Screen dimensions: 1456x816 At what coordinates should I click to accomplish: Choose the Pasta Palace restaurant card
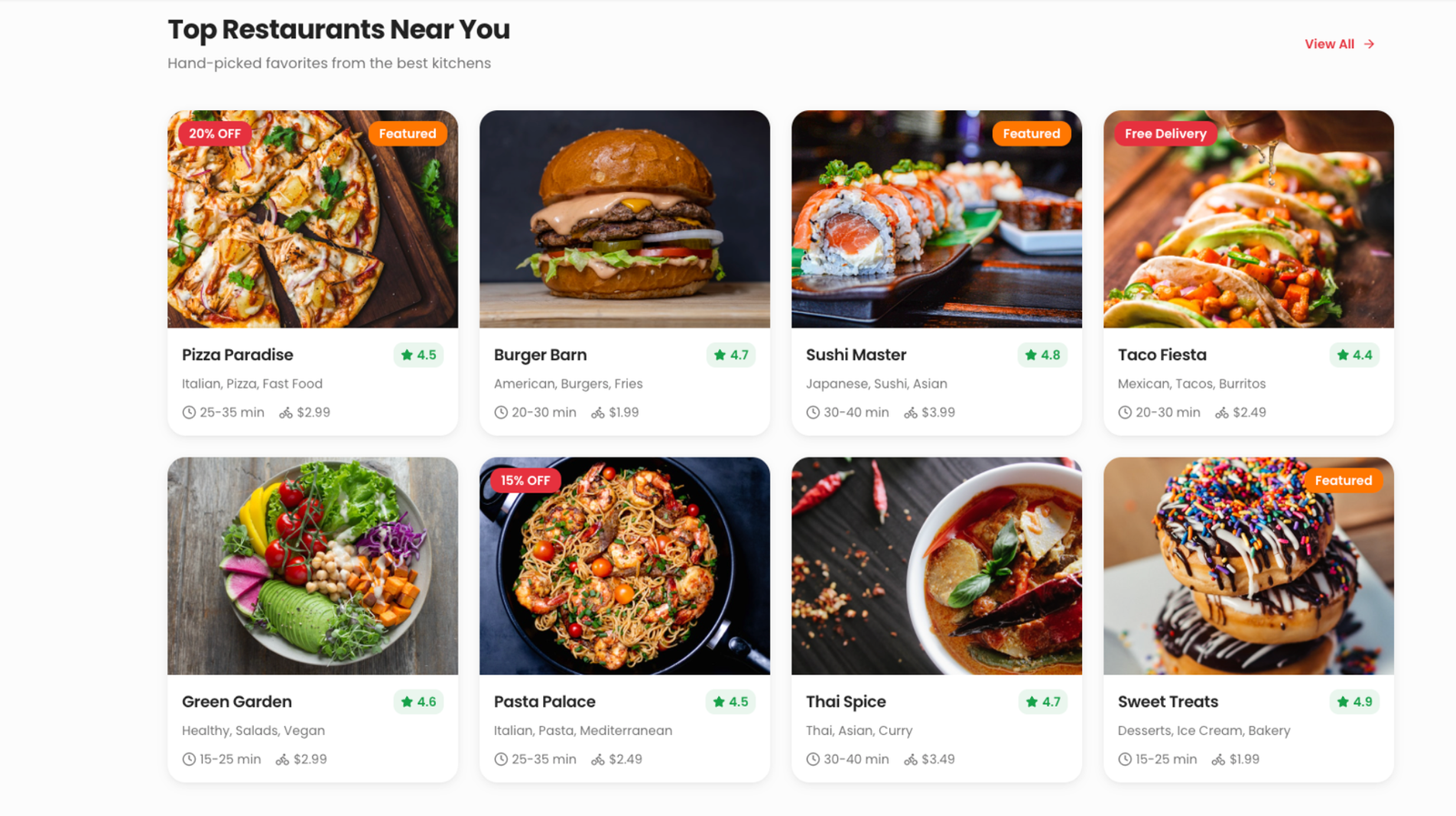624,619
